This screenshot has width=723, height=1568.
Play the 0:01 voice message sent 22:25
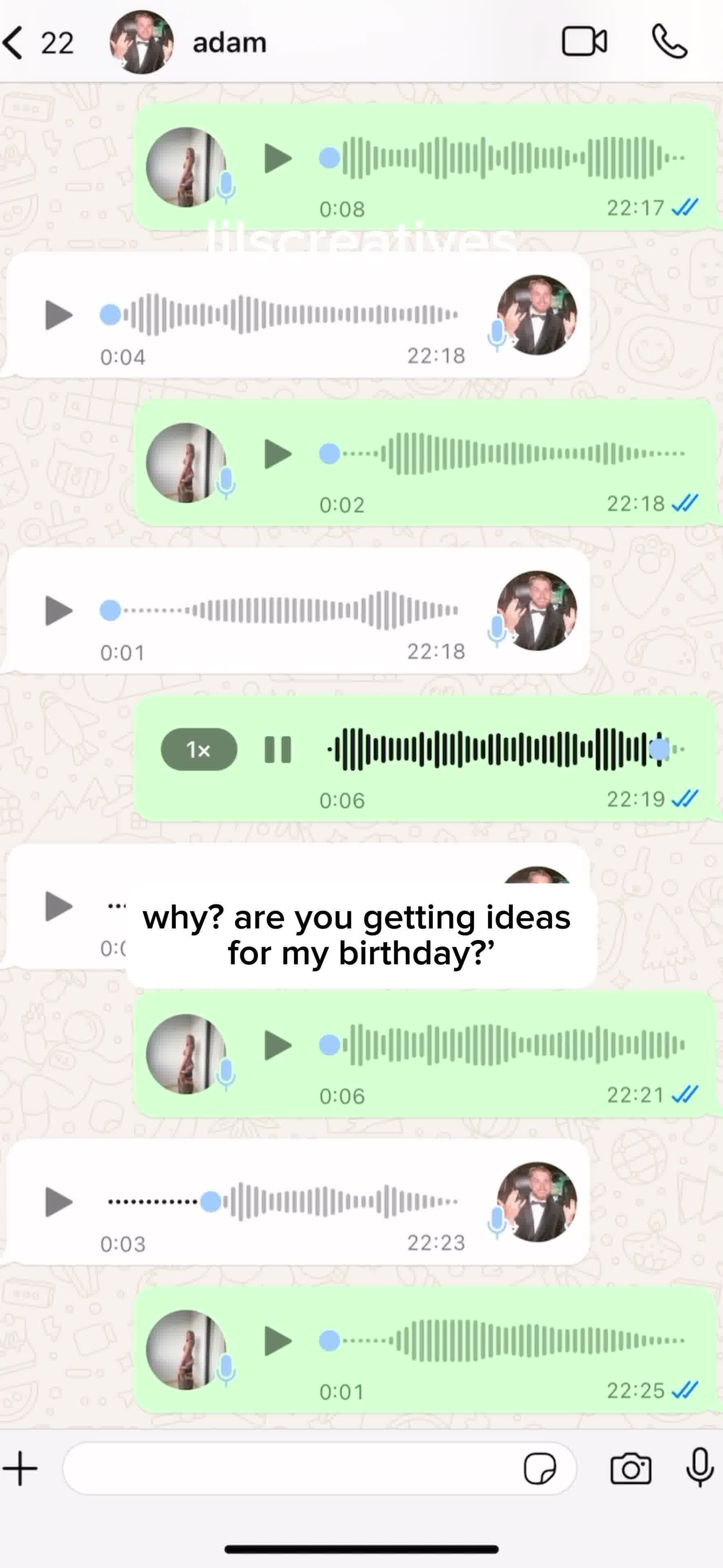click(x=278, y=1341)
